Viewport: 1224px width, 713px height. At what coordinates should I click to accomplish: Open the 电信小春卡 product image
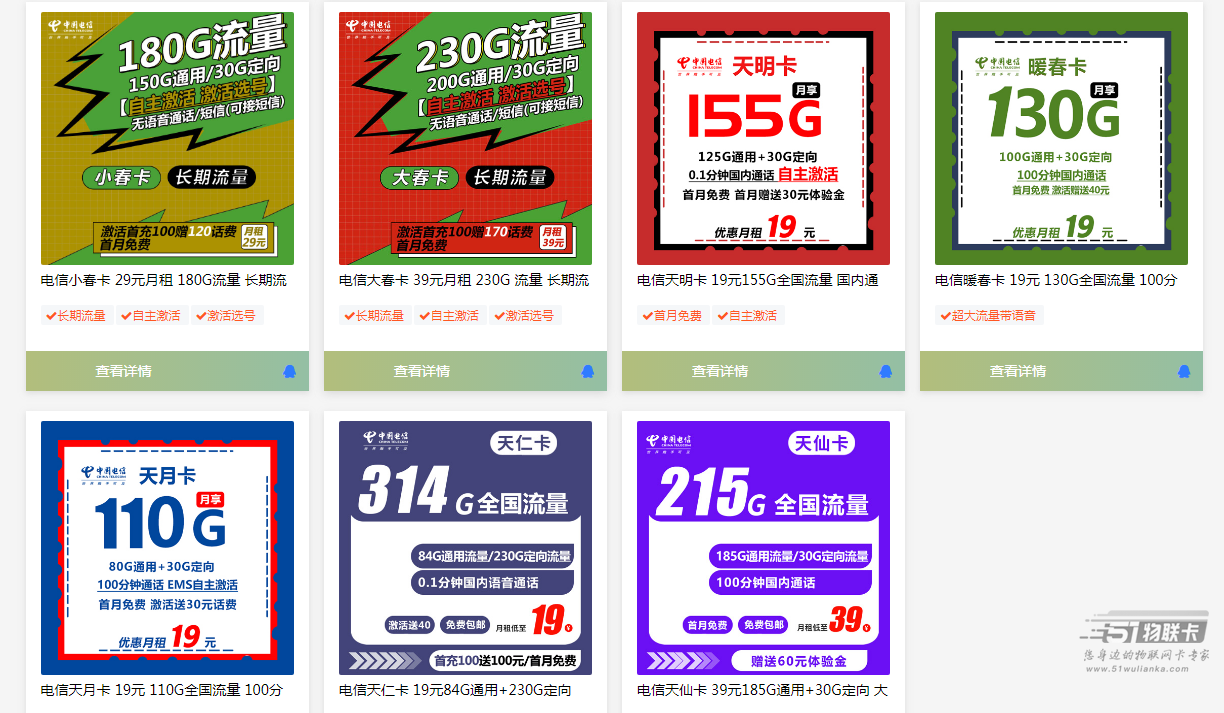click(167, 138)
